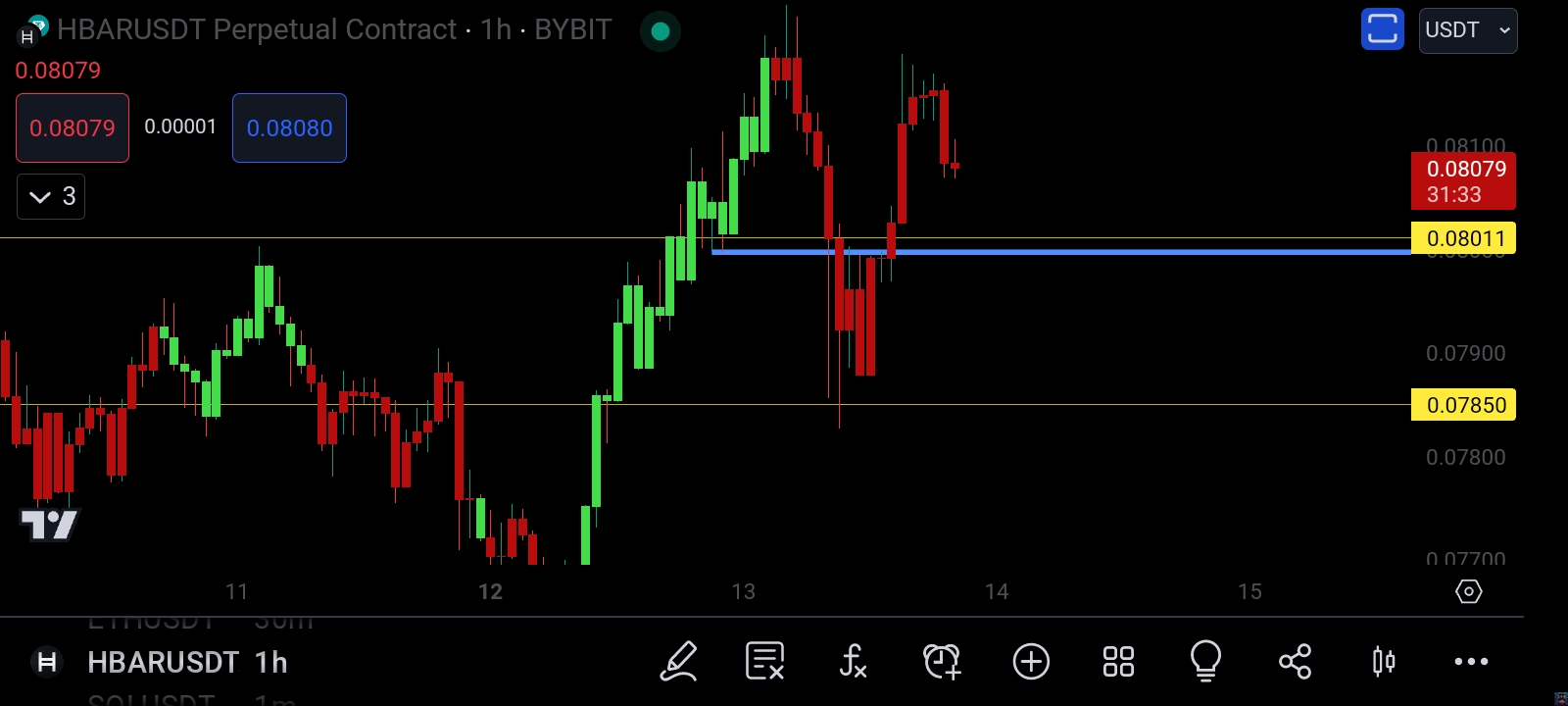Share this chart
1568x706 pixels.
click(1295, 662)
